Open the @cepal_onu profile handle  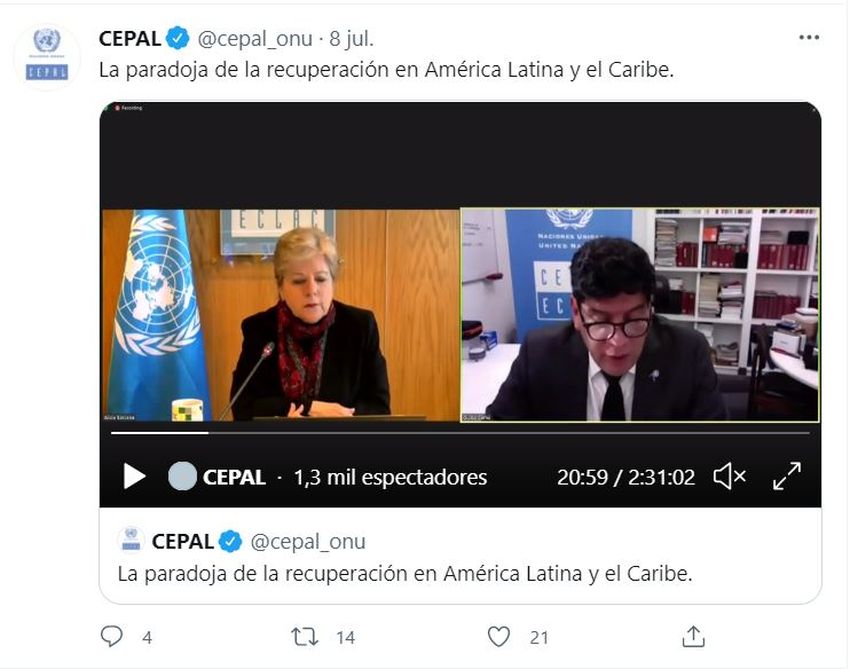(x=254, y=39)
